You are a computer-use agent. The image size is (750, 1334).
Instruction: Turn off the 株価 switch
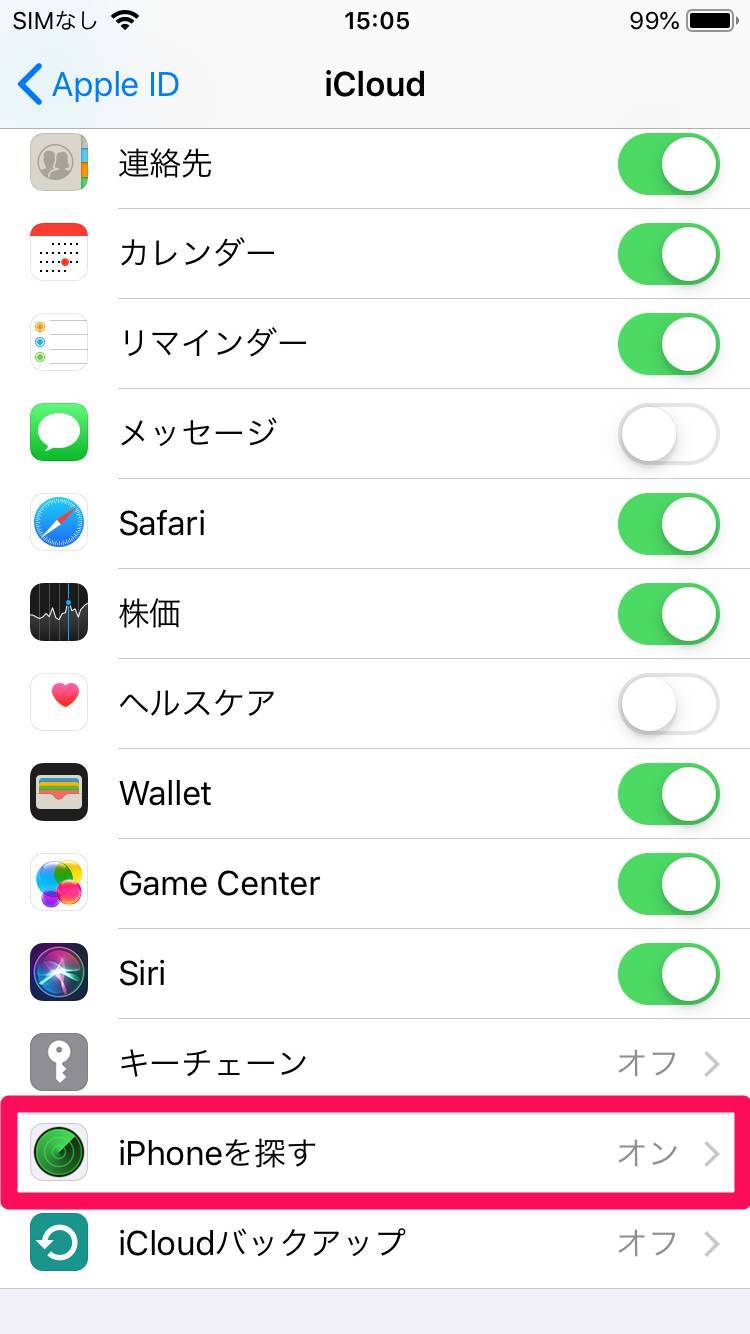(668, 614)
